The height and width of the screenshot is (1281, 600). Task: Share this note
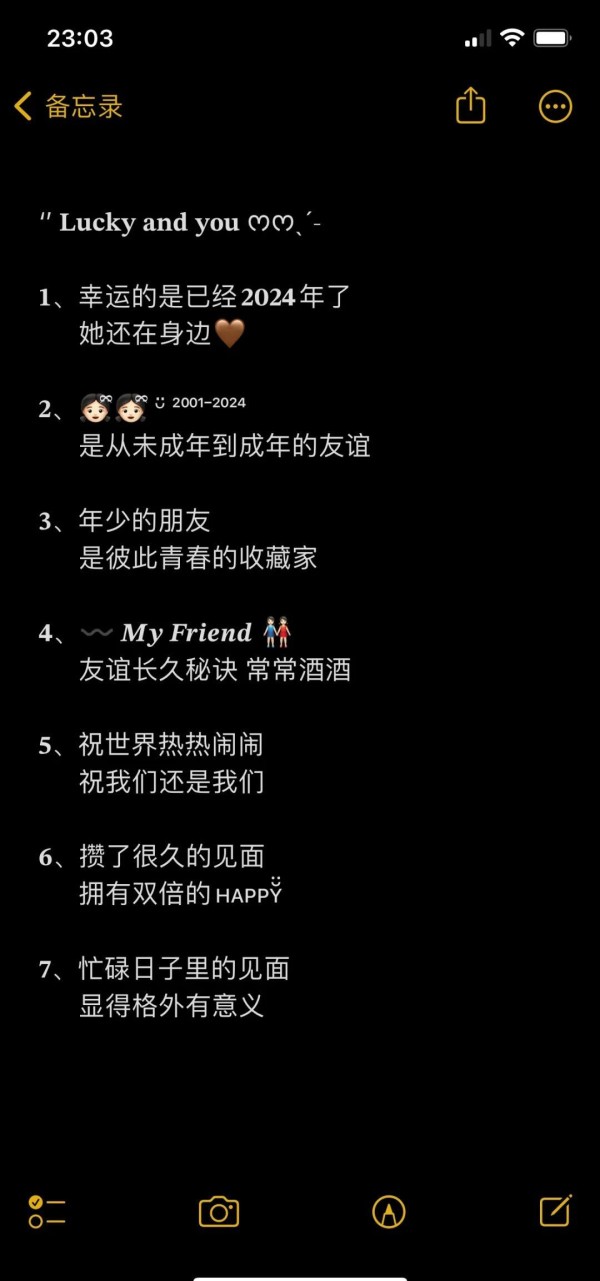(x=471, y=105)
